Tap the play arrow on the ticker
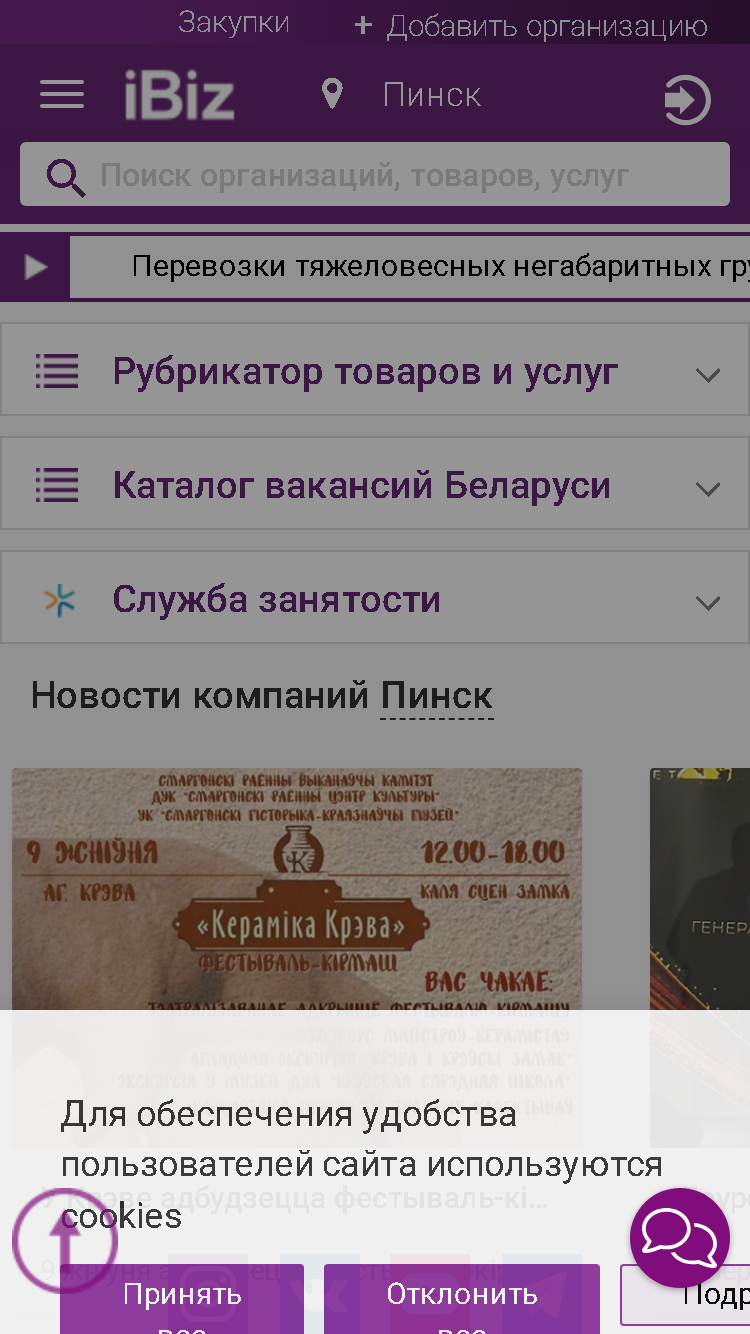This screenshot has height=1334, width=750. tap(36, 267)
